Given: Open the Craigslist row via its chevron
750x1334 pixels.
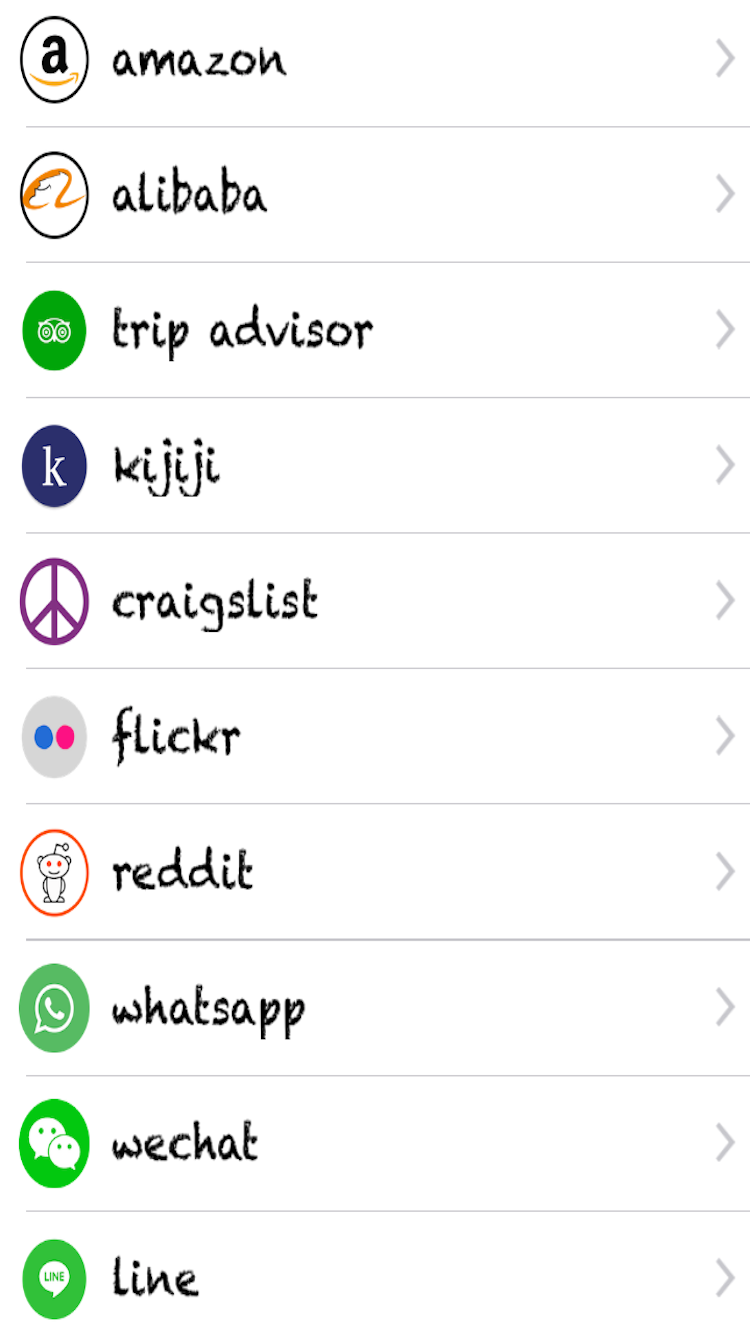Looking at the screenshot, I should click(x=725, y=601).
